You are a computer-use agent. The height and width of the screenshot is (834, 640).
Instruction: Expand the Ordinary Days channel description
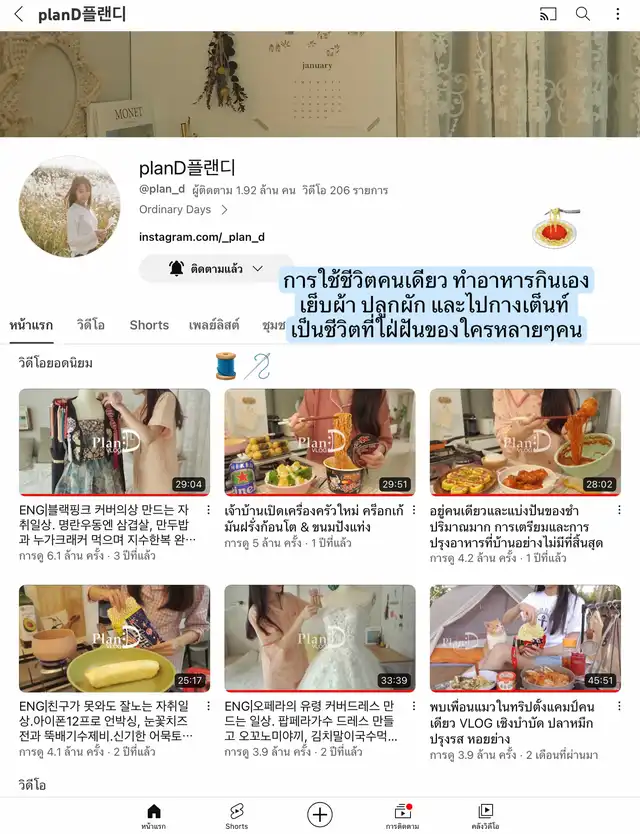pos(184,210)
